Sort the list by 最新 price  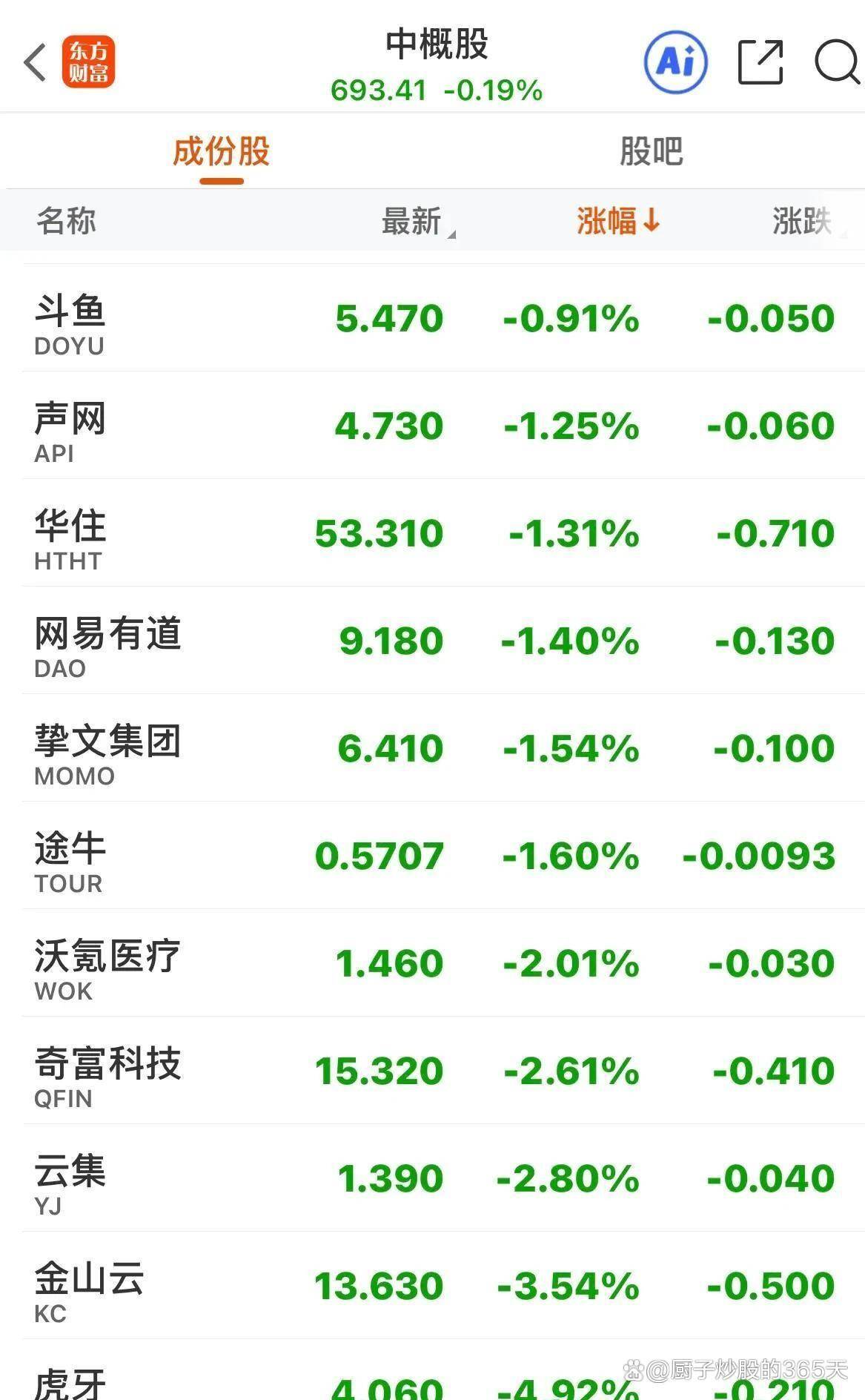412,221
